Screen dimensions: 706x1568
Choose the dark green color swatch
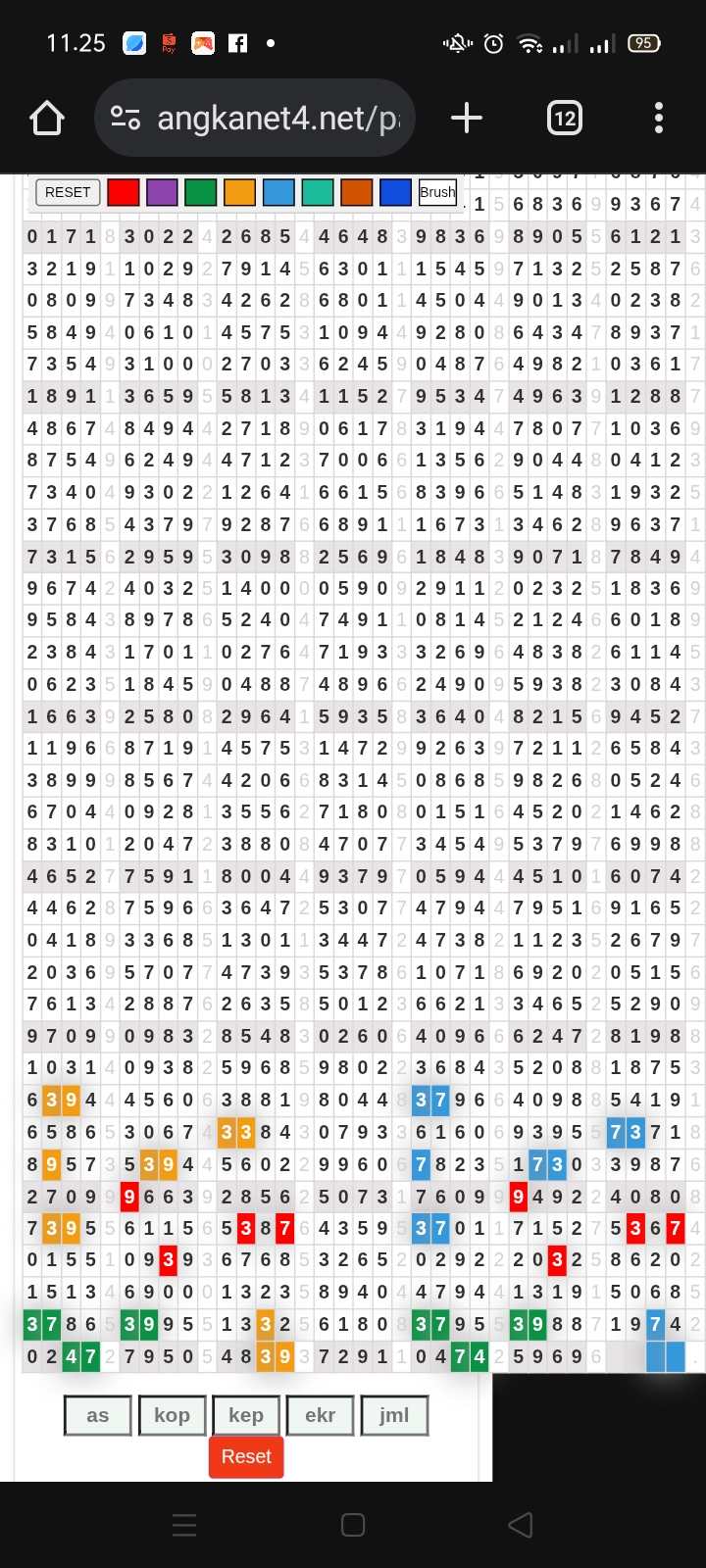(x=200, y=192)
